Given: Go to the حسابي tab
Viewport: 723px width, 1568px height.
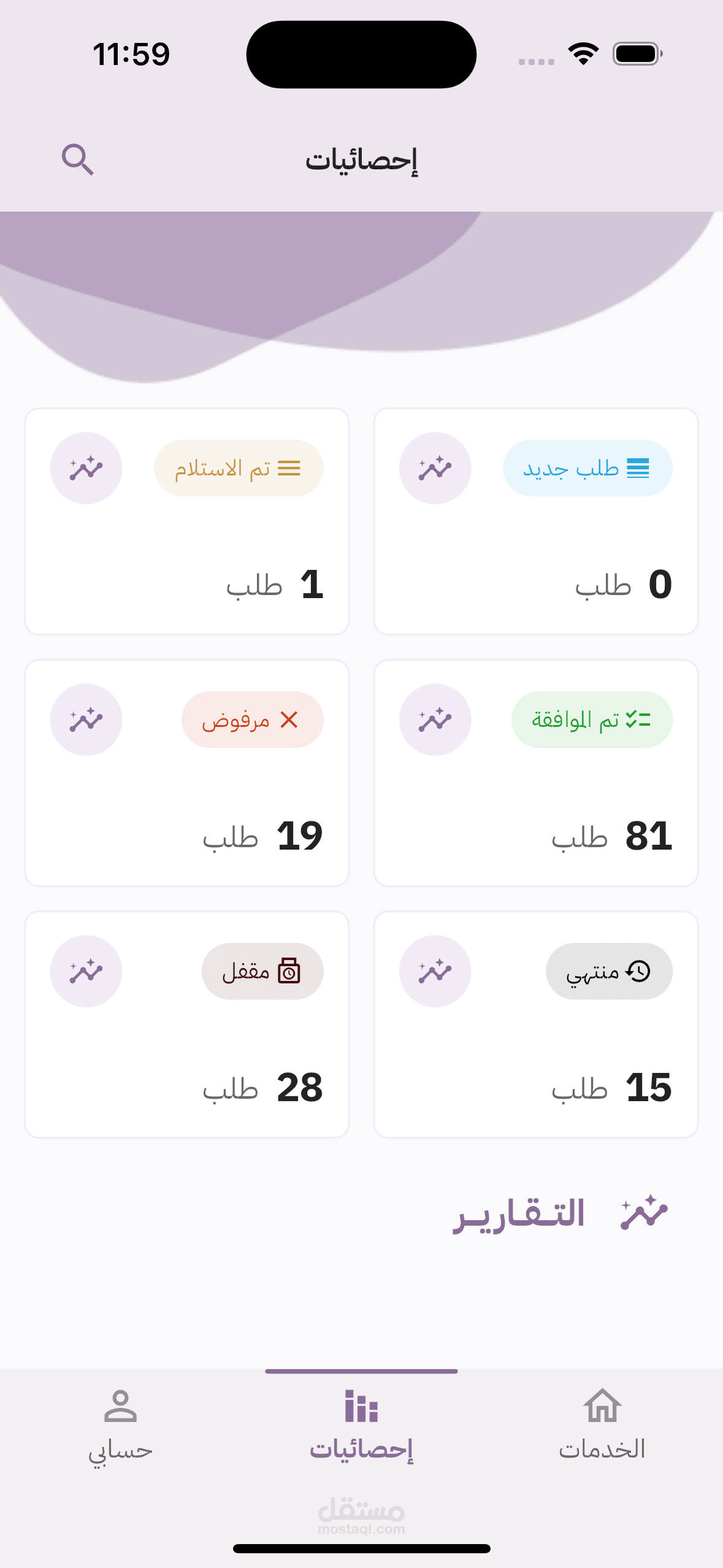Looking at the screenshot, I should click(120, 1424).
